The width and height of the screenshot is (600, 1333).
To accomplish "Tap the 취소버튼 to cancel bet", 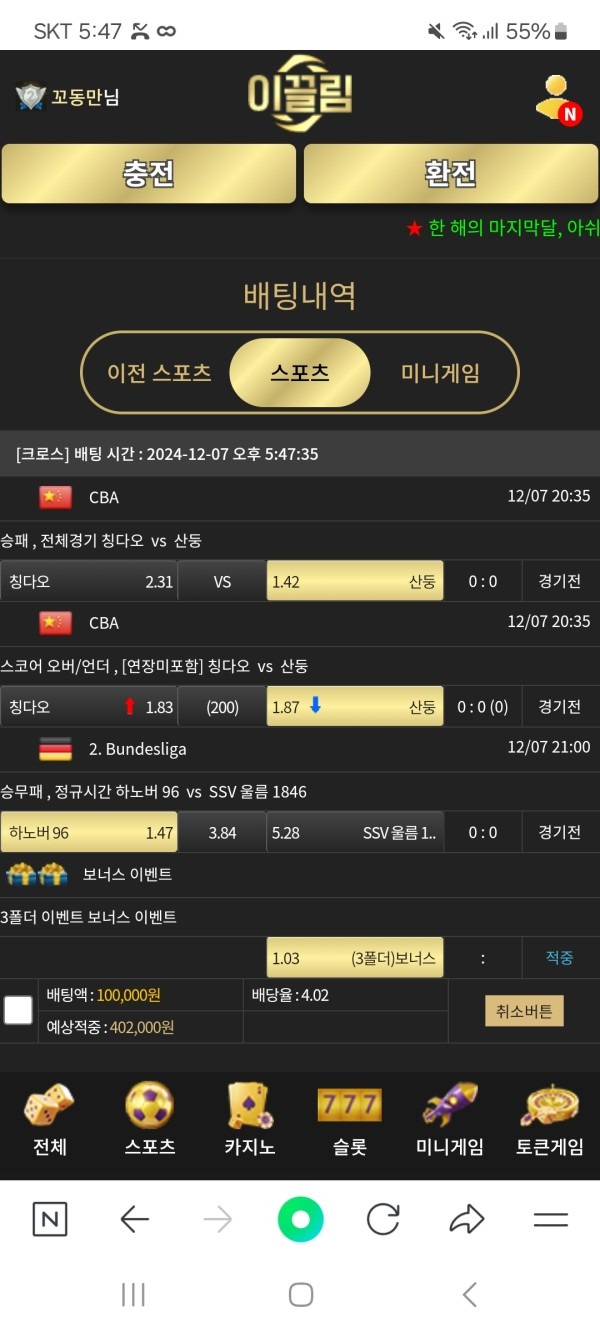I will [x=524, y=1011].
